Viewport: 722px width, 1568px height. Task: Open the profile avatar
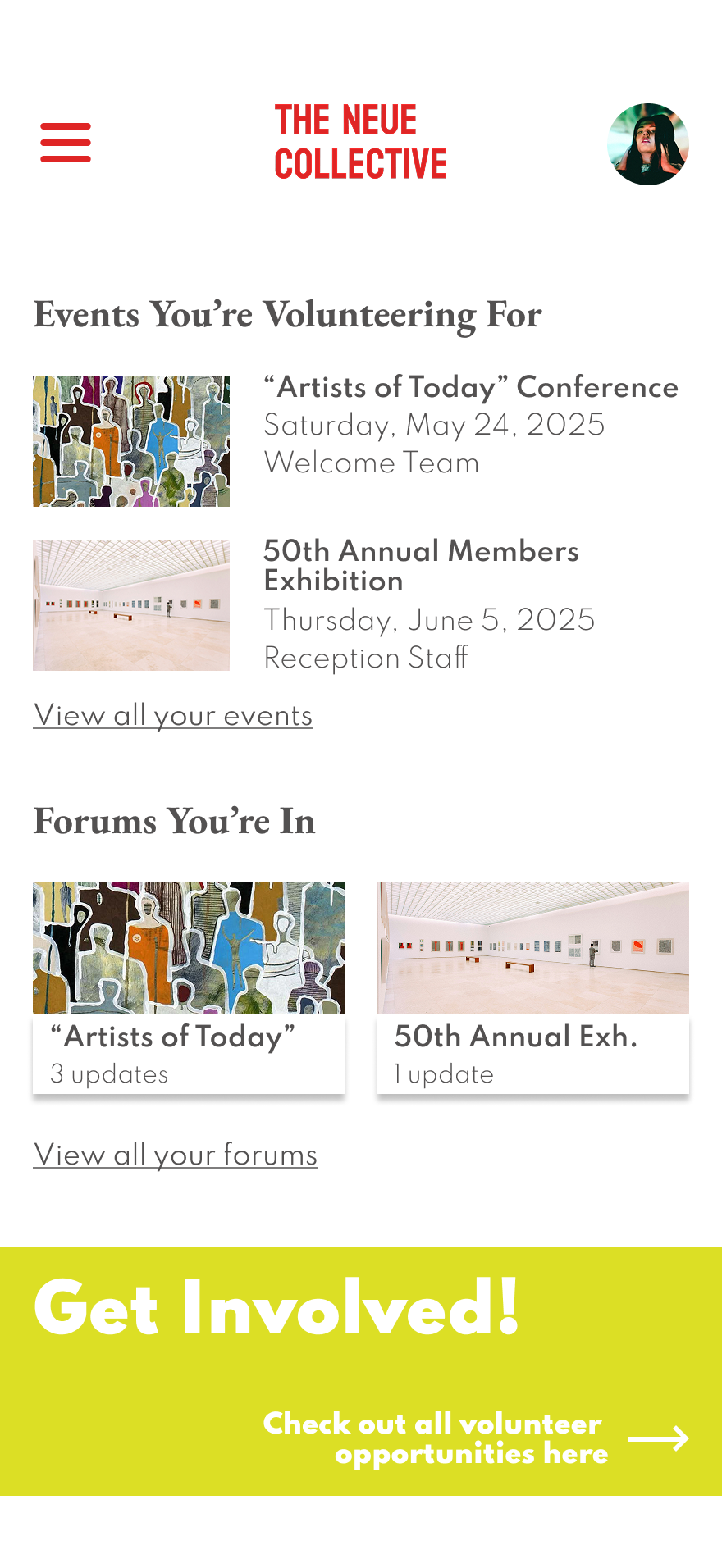(x=647, y=144)
